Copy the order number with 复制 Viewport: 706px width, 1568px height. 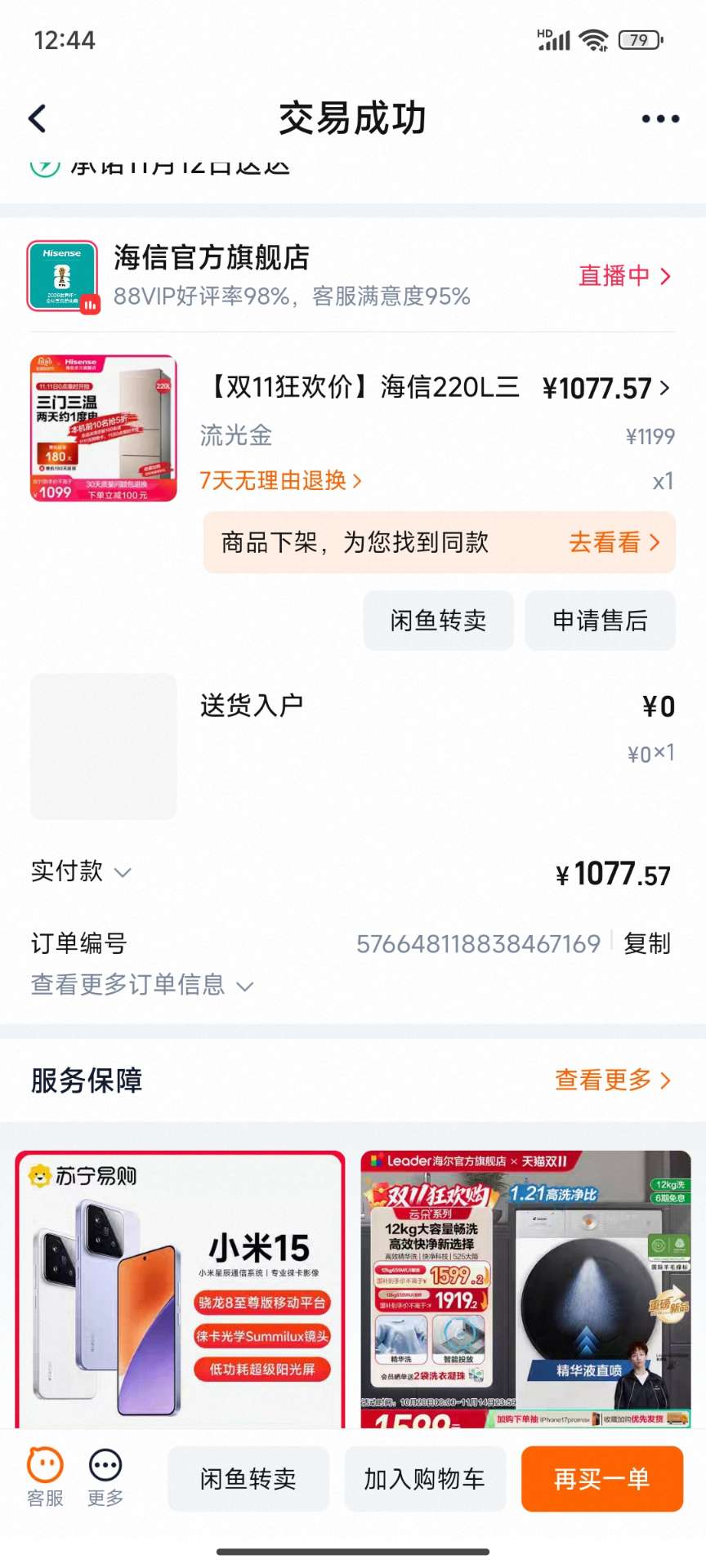point(646,943)
